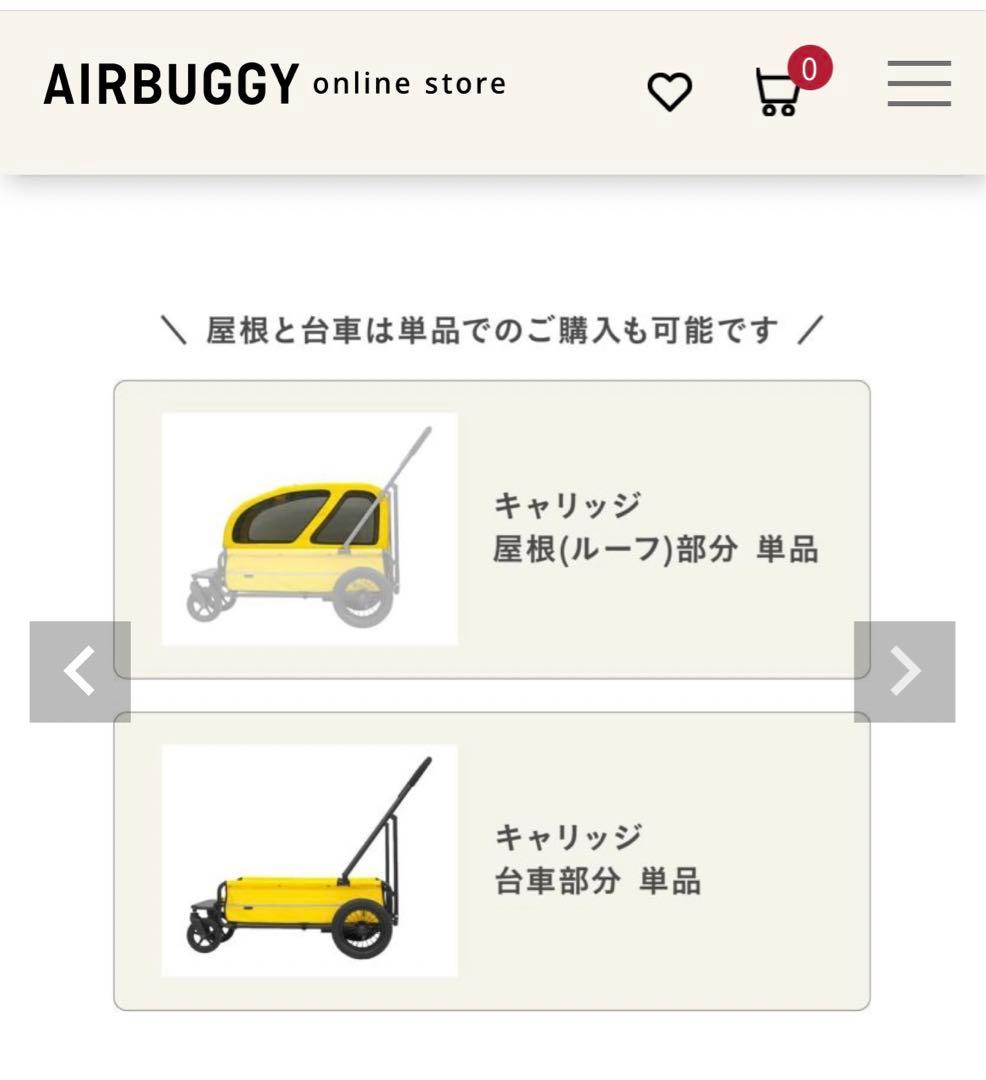Tap online store text next to logo
The image size is (986, 1080).
pos(409,85)
